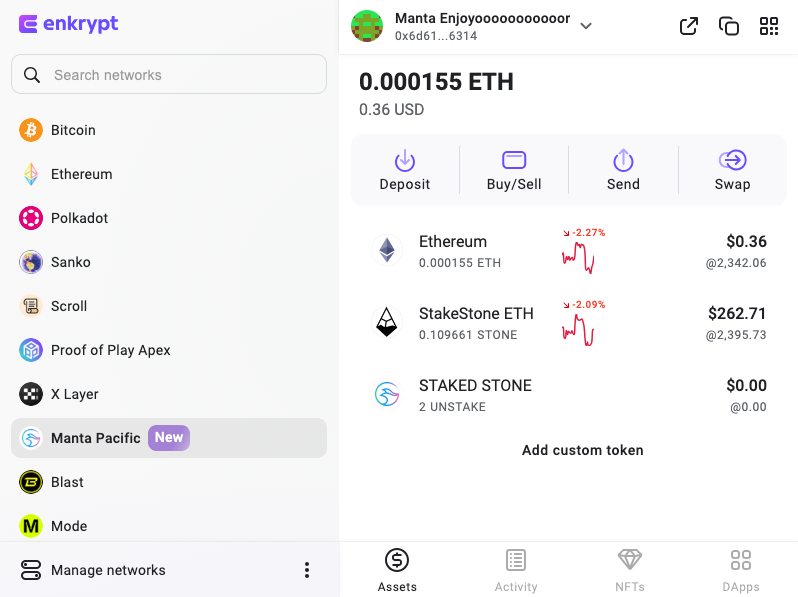The height and width of the screenshot is (597, 798).
Task: Show the address QR code
Action: pyautogui.click(x=769, y=27)
